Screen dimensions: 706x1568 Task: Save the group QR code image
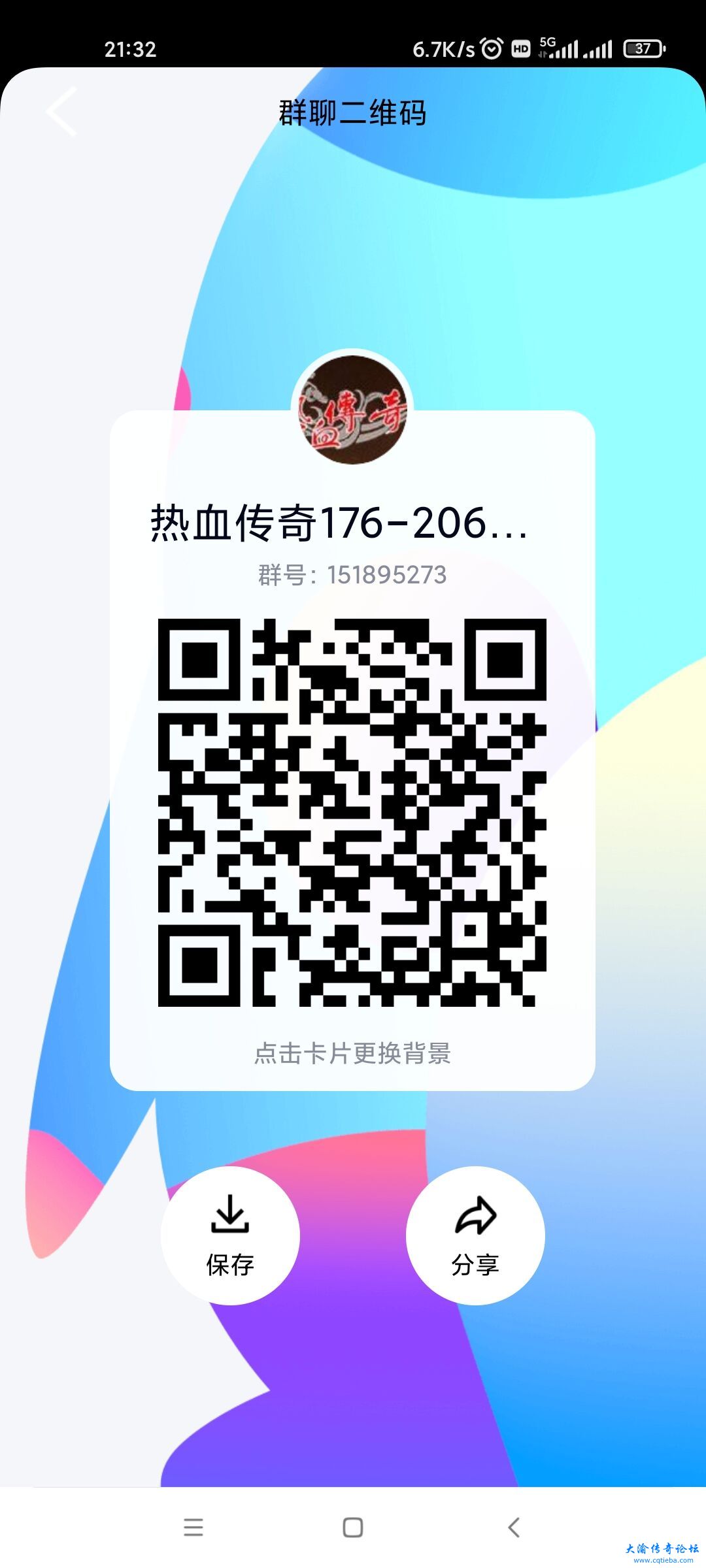pos(230,1235)
